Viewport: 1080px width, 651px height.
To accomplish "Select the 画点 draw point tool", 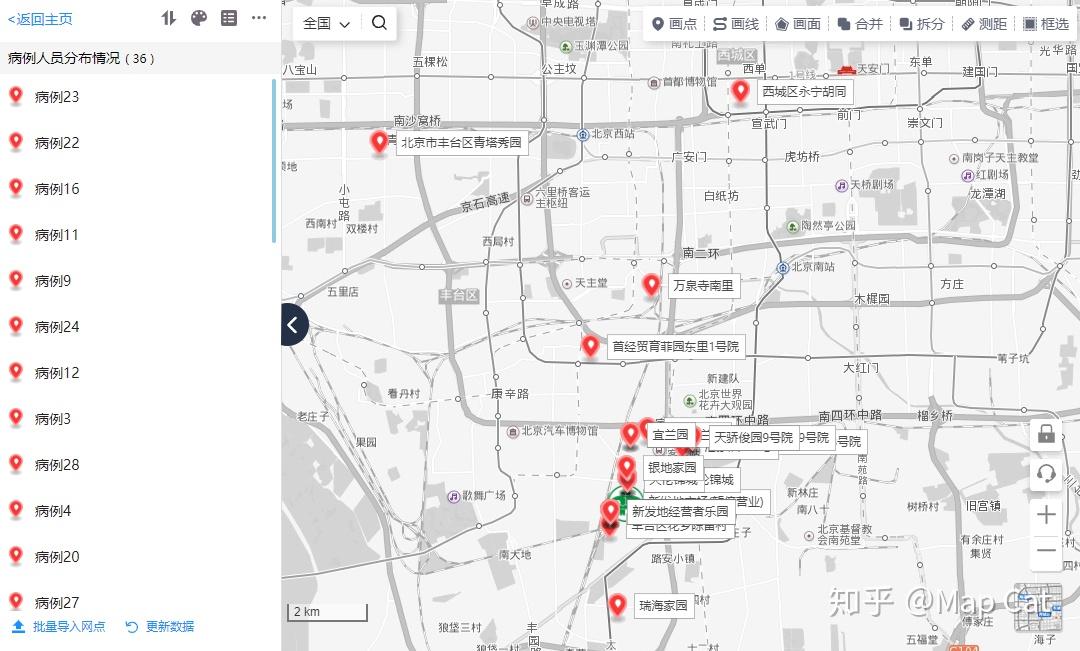I will (674, 24).
